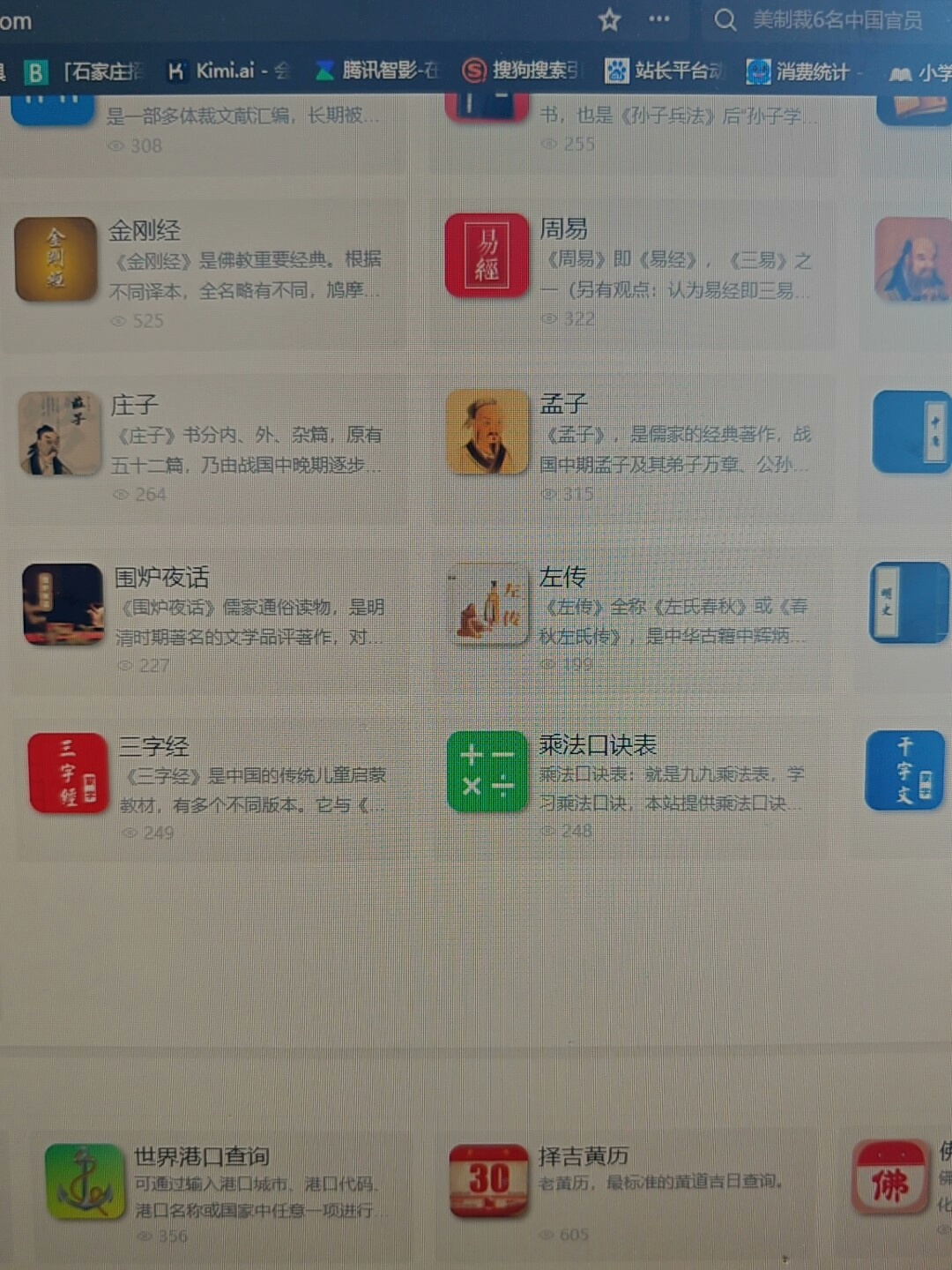This screenshot has width=952, height=1270.
Task: Open the browser's three-dot menu
Action: tap(658, 19)
